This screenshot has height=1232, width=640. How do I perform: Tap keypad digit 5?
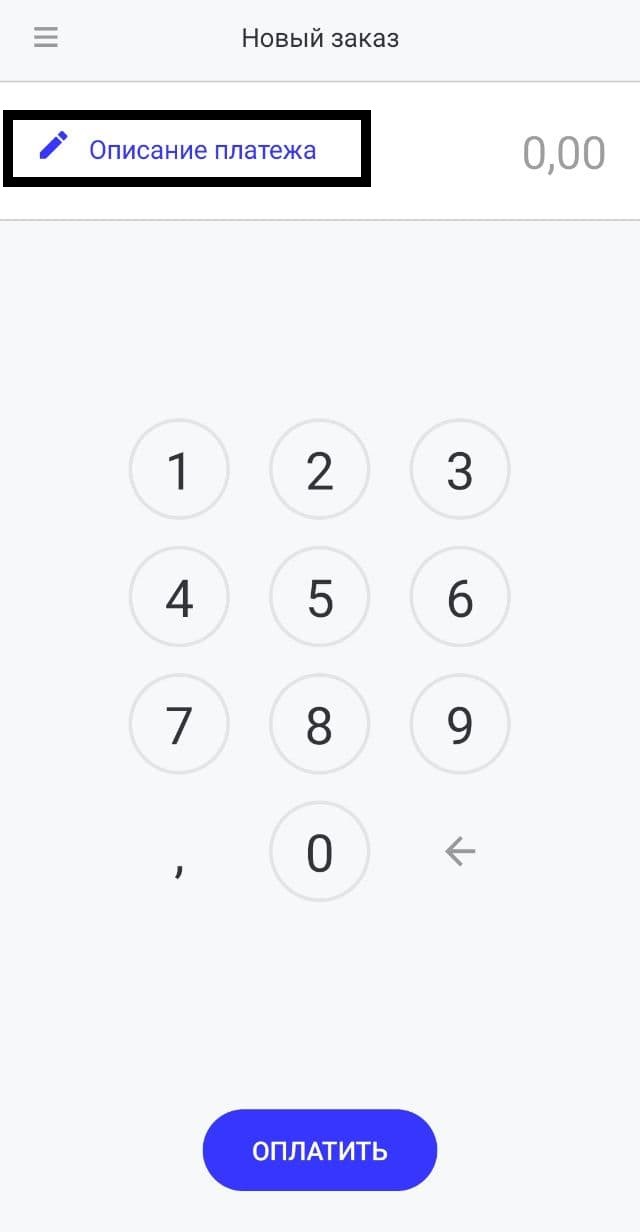(320, 597)
